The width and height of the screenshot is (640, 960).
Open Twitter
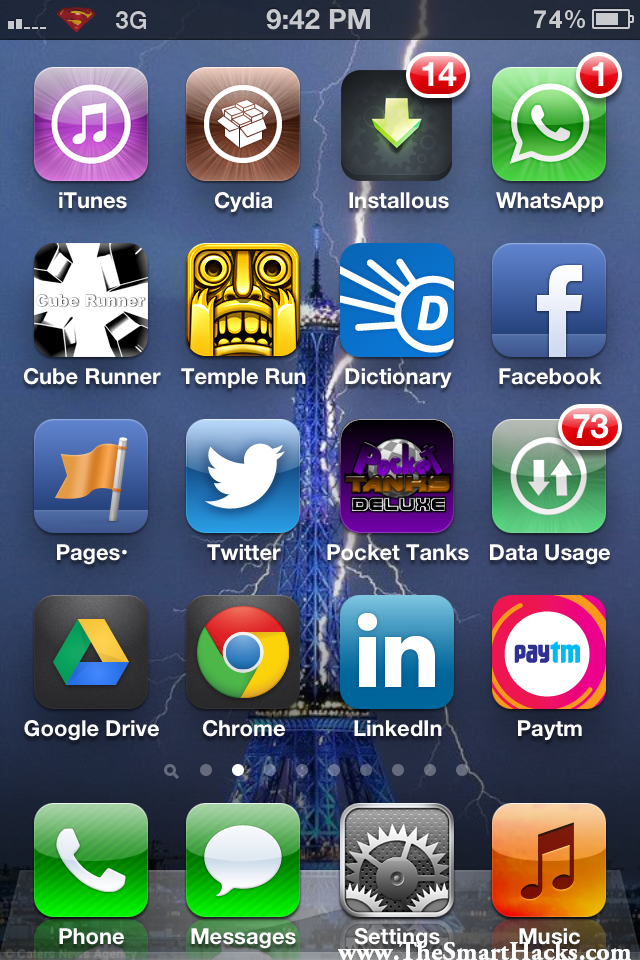point(243,476)
